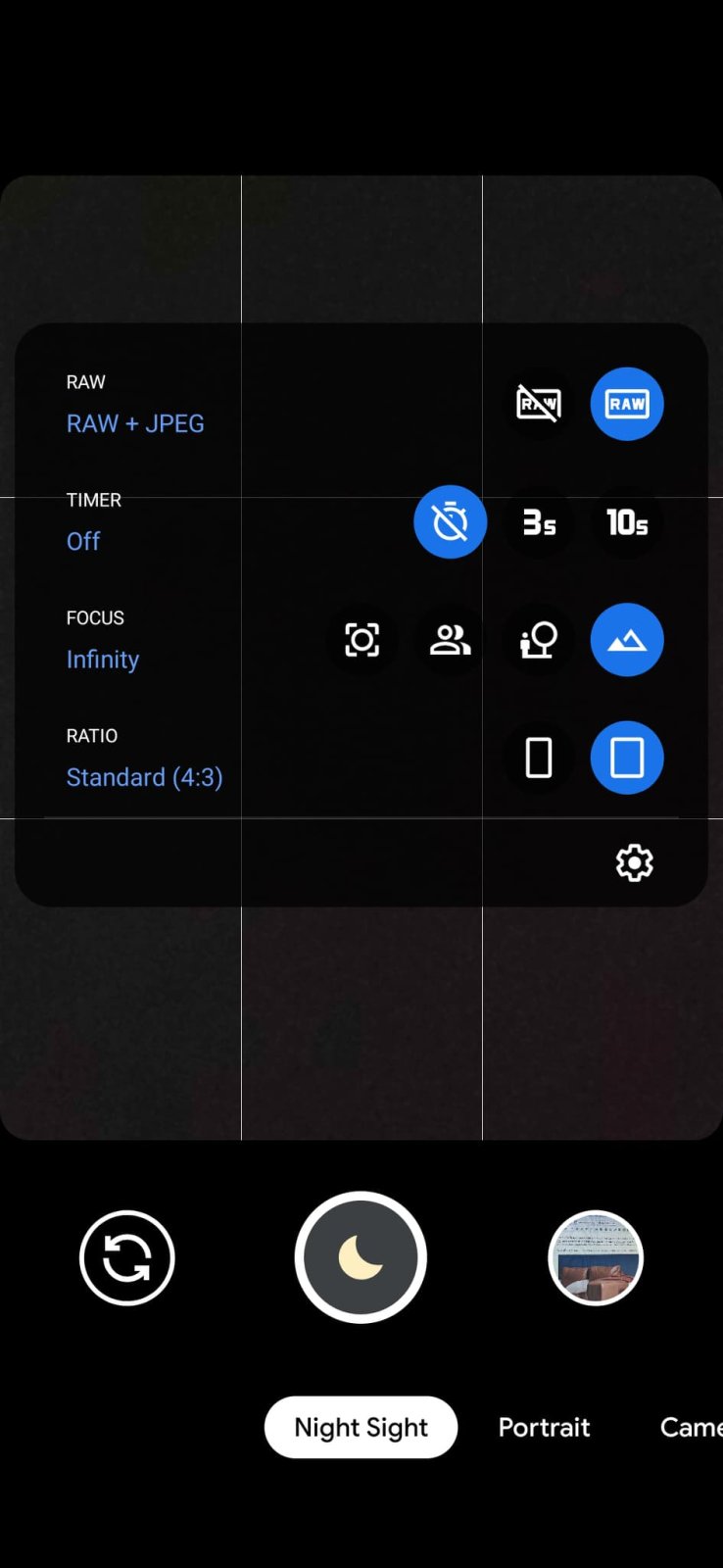Screen dimensions: 723x1568
Task: Open the last photo thumbnail
Action: pos(595,1258)
